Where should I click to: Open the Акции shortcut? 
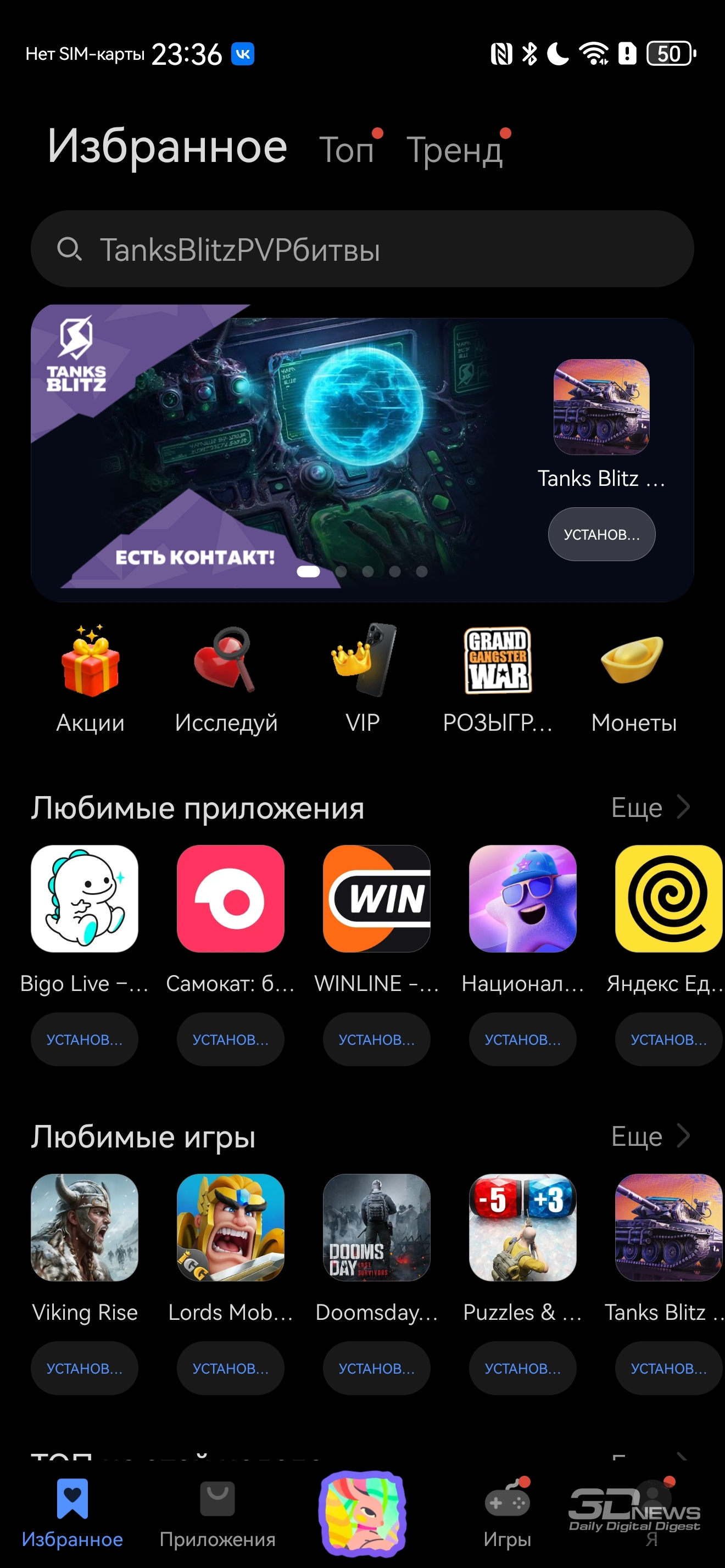pos(90,677)
